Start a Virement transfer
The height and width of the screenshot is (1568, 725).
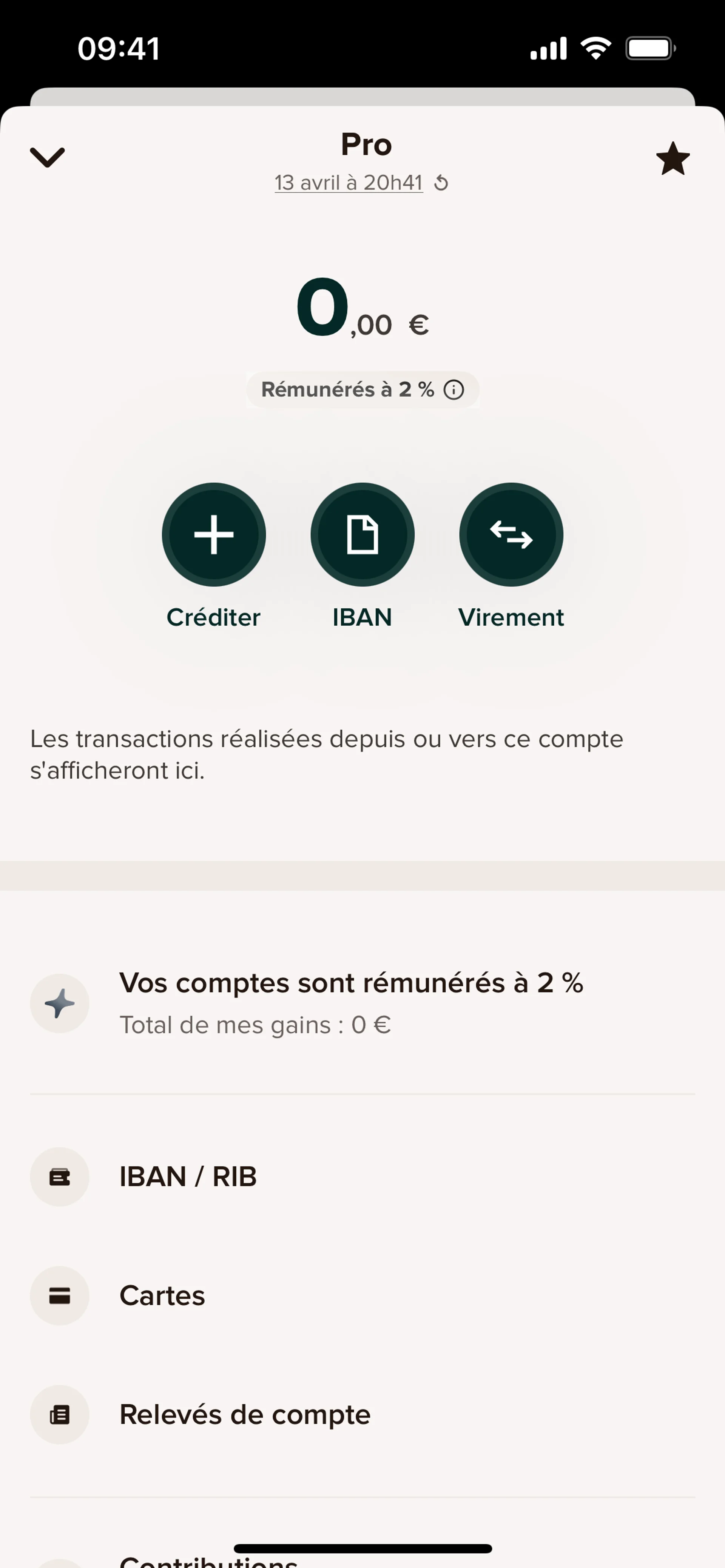(x=511, y=534)
